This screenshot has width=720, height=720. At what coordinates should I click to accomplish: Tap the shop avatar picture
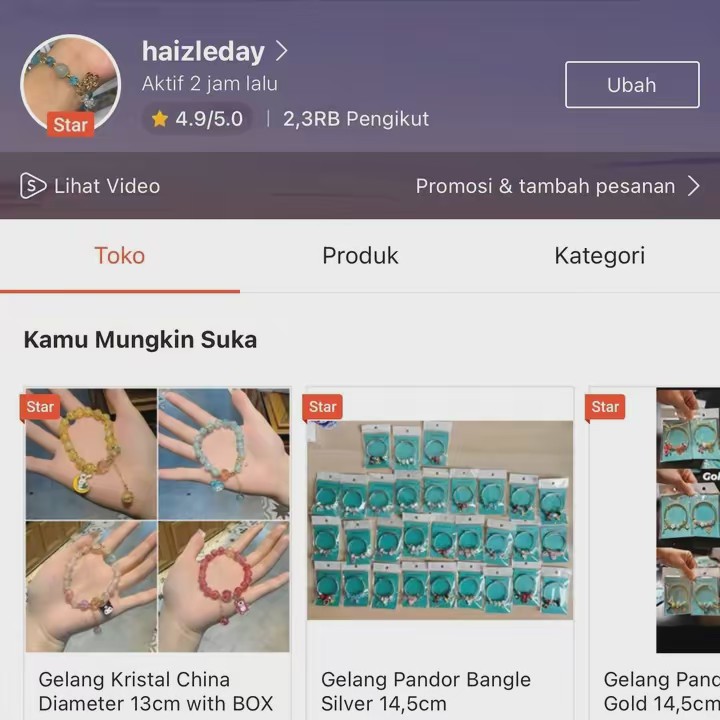(x=70, y=84)
